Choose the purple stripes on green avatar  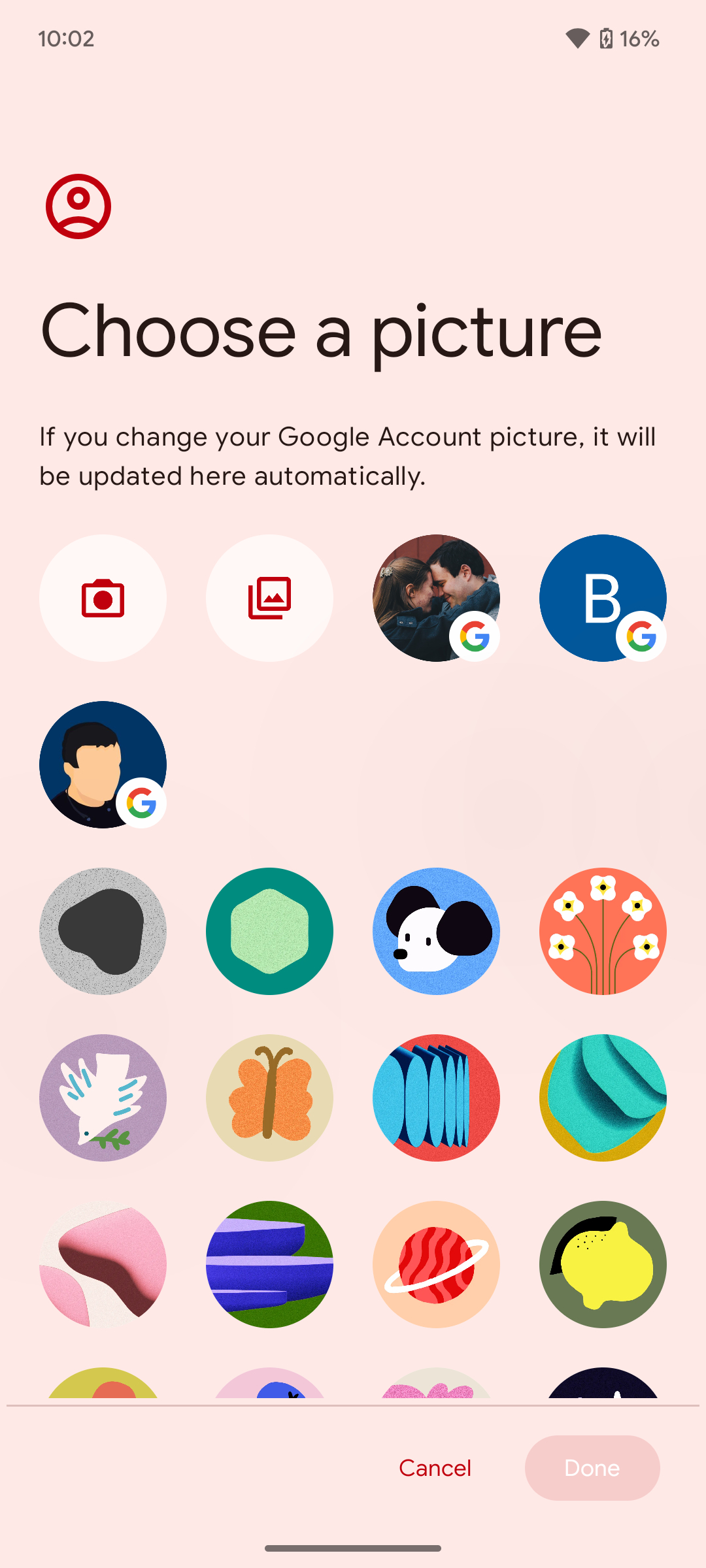(x=269, y=1264)
